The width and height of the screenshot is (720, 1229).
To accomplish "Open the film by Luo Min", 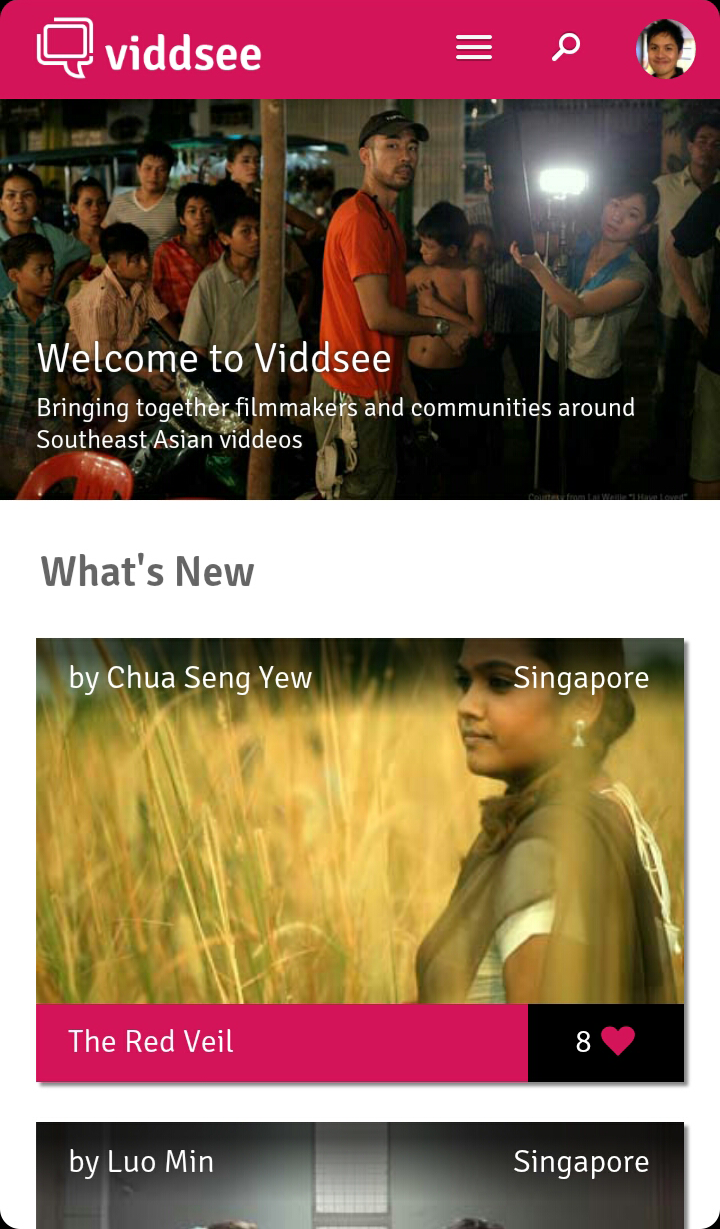I will (360, 1175).
